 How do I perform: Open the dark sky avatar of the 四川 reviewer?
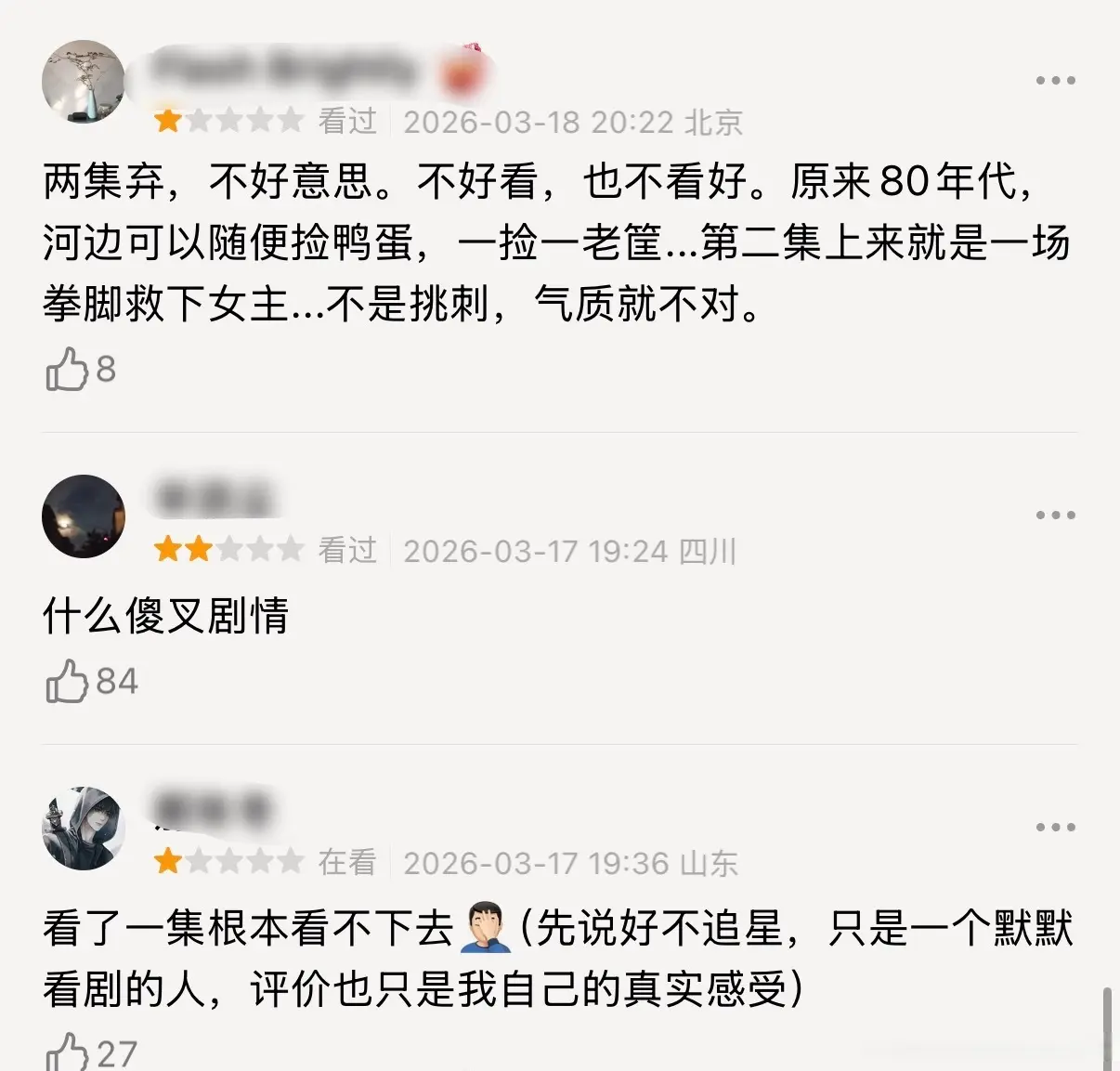point(84,516)
